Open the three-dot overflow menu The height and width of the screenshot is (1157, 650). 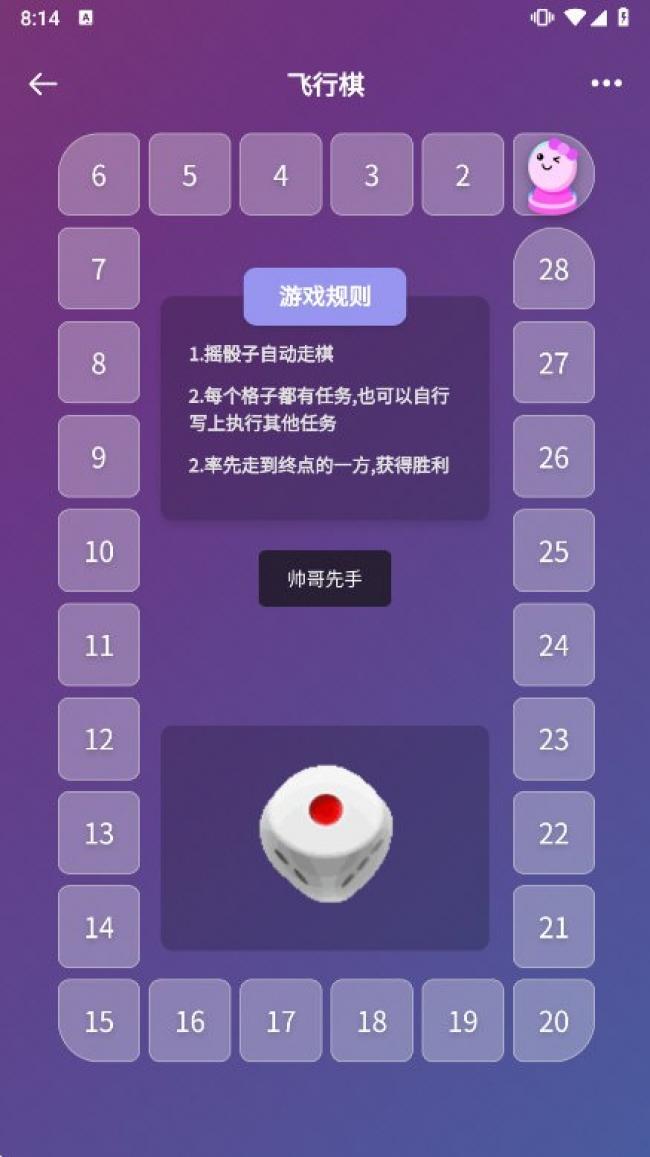[606, 84]
